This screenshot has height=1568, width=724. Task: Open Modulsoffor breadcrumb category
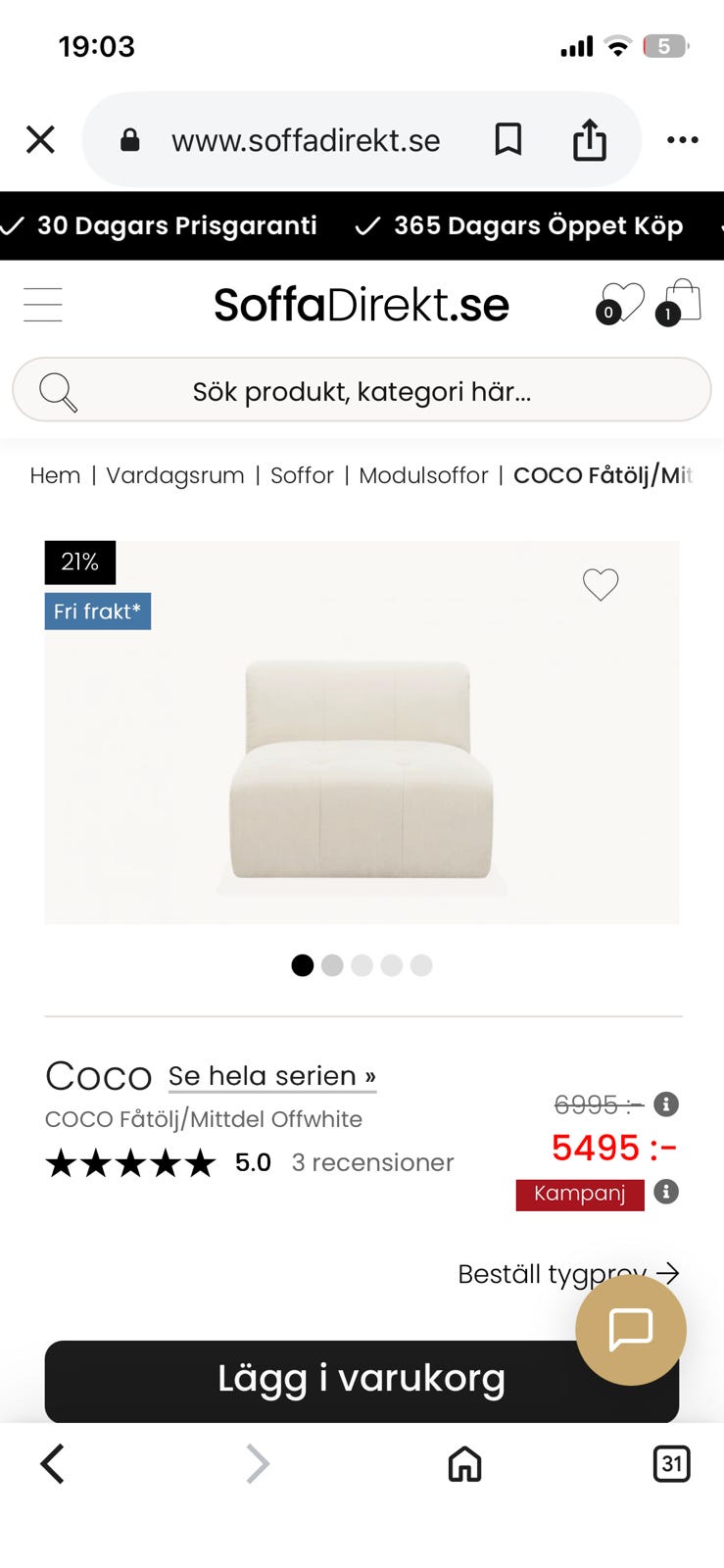coord(423,475)
